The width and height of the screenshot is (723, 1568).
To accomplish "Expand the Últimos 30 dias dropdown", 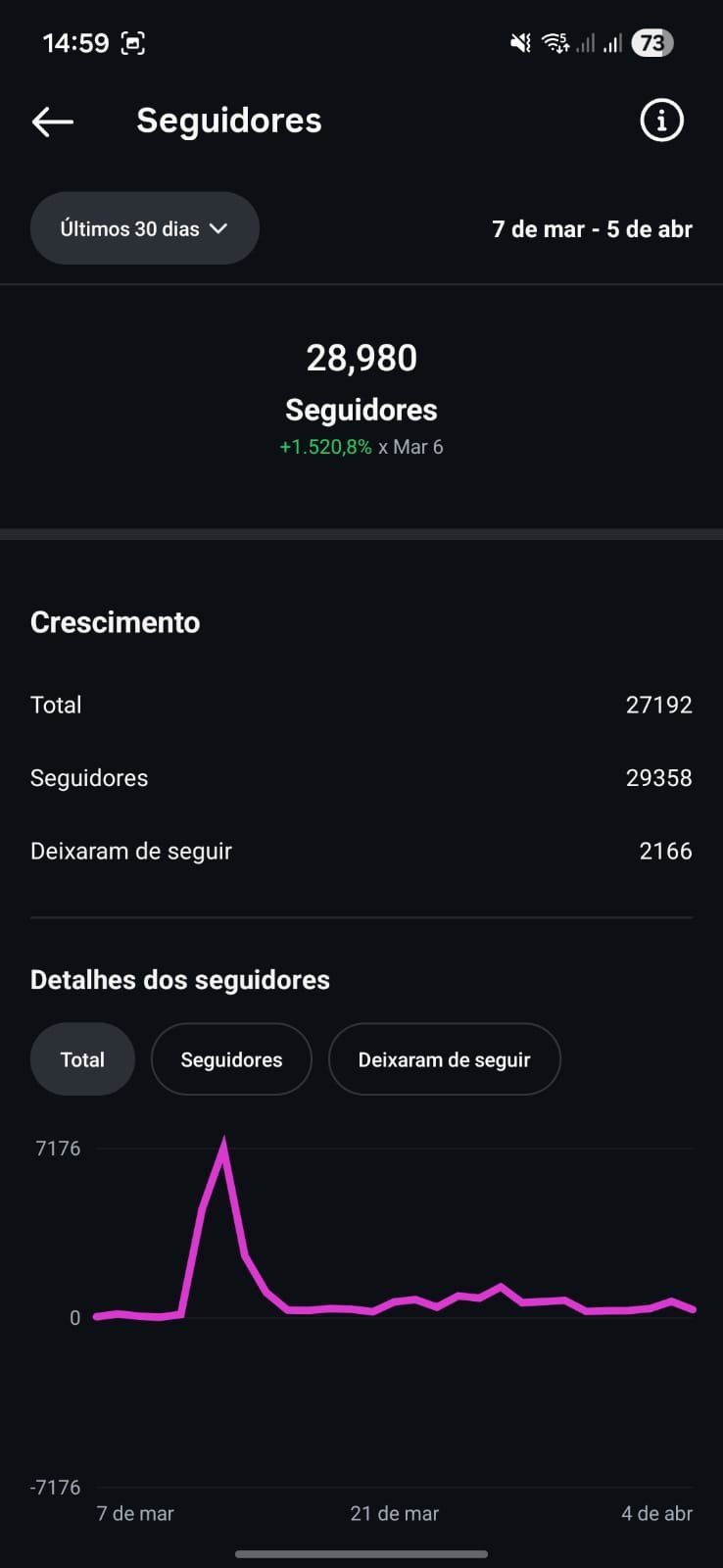I will coord(145,228).
